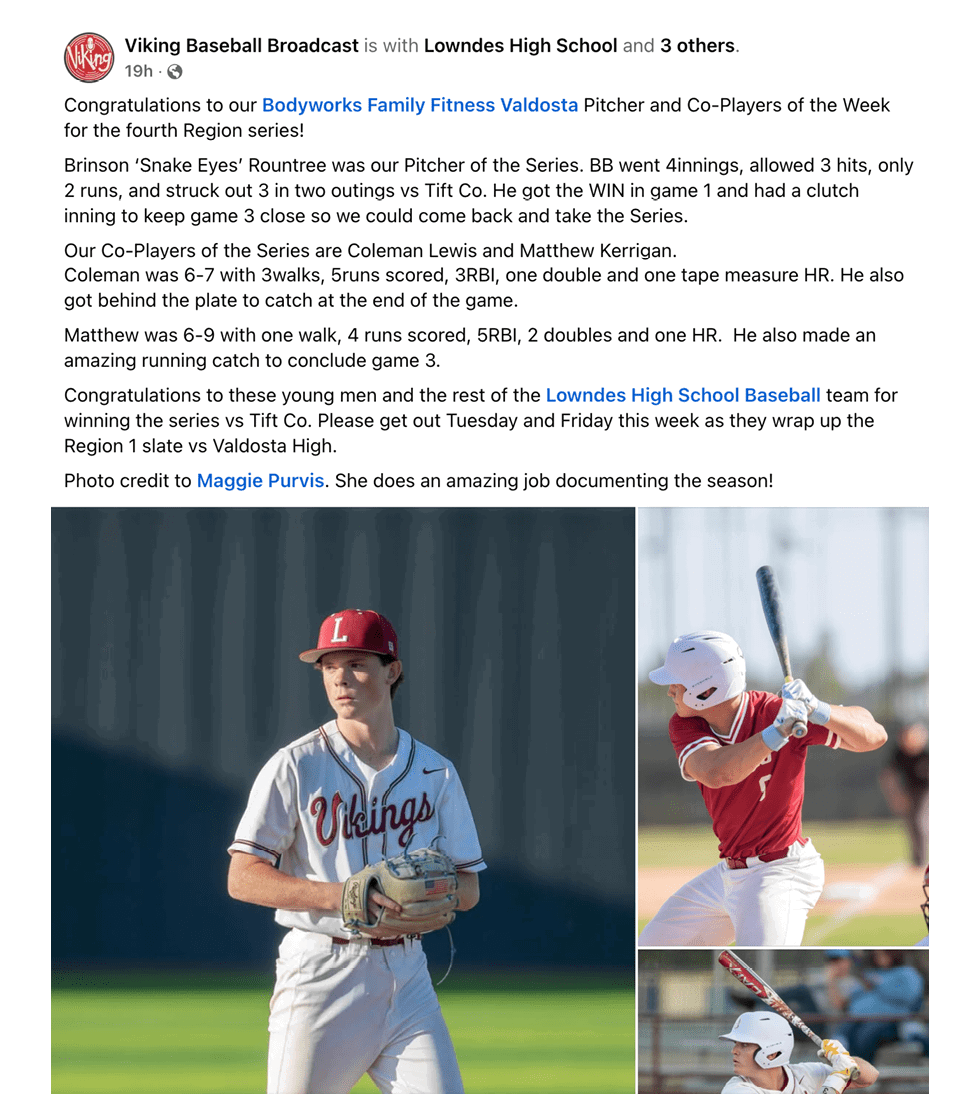Open the red-jersey batter photo
980x1115 pixels.
click(x=783, y=727)
